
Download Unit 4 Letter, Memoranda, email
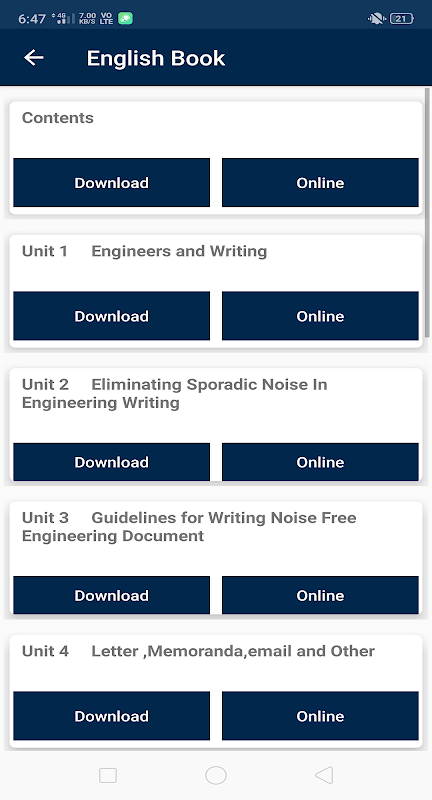pos(111,716)
